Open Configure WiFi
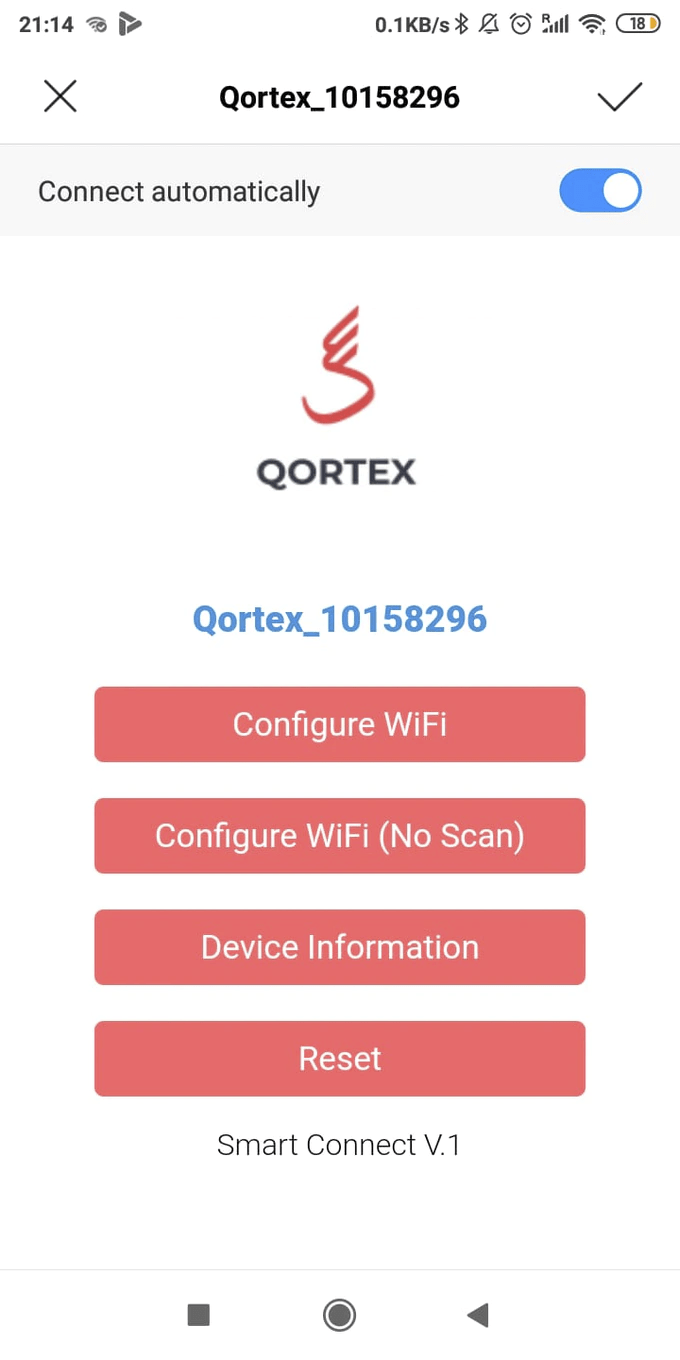This screenshot has width=680, height=1360. 340,724
